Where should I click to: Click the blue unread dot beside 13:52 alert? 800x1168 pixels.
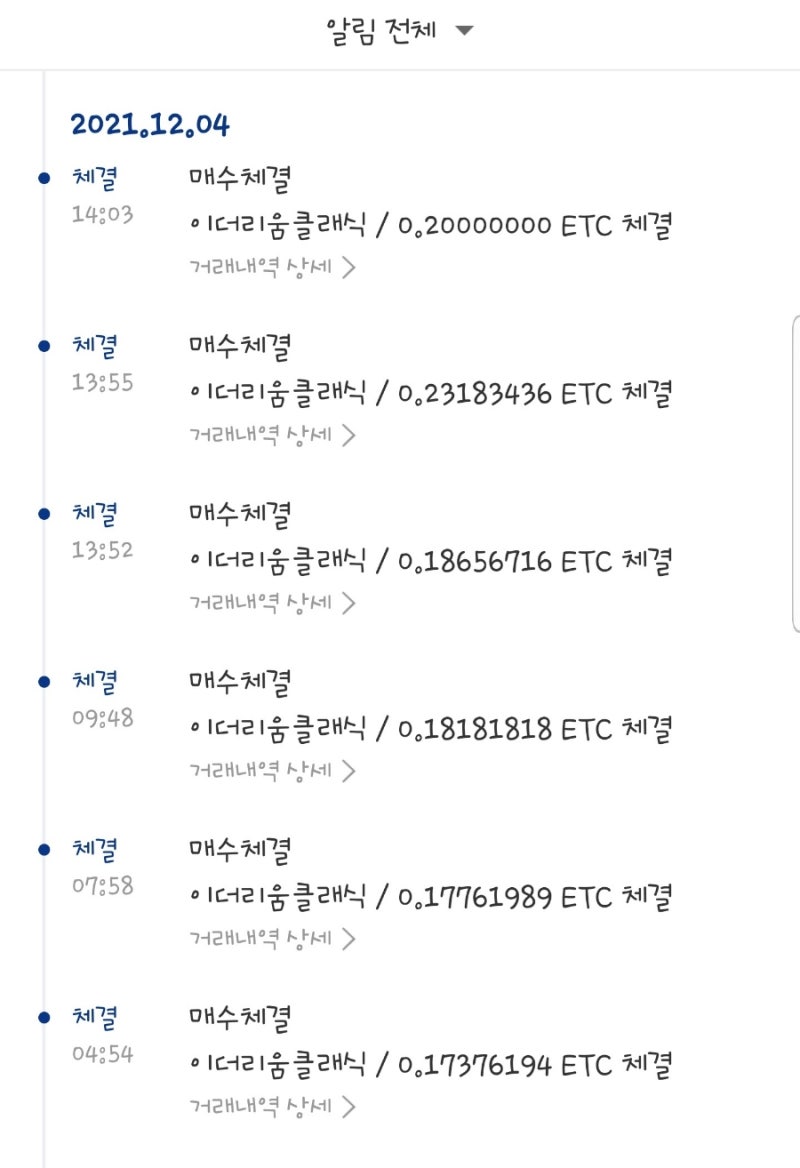click(x=41, y=514)
